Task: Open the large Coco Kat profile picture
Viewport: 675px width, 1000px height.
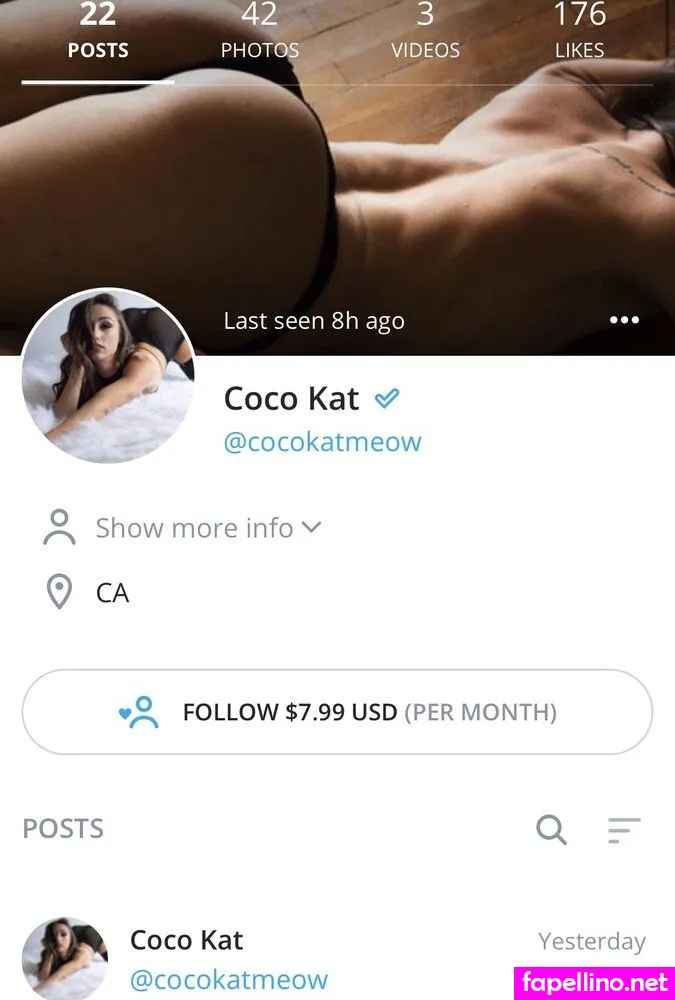Action: tap(108, 376)
